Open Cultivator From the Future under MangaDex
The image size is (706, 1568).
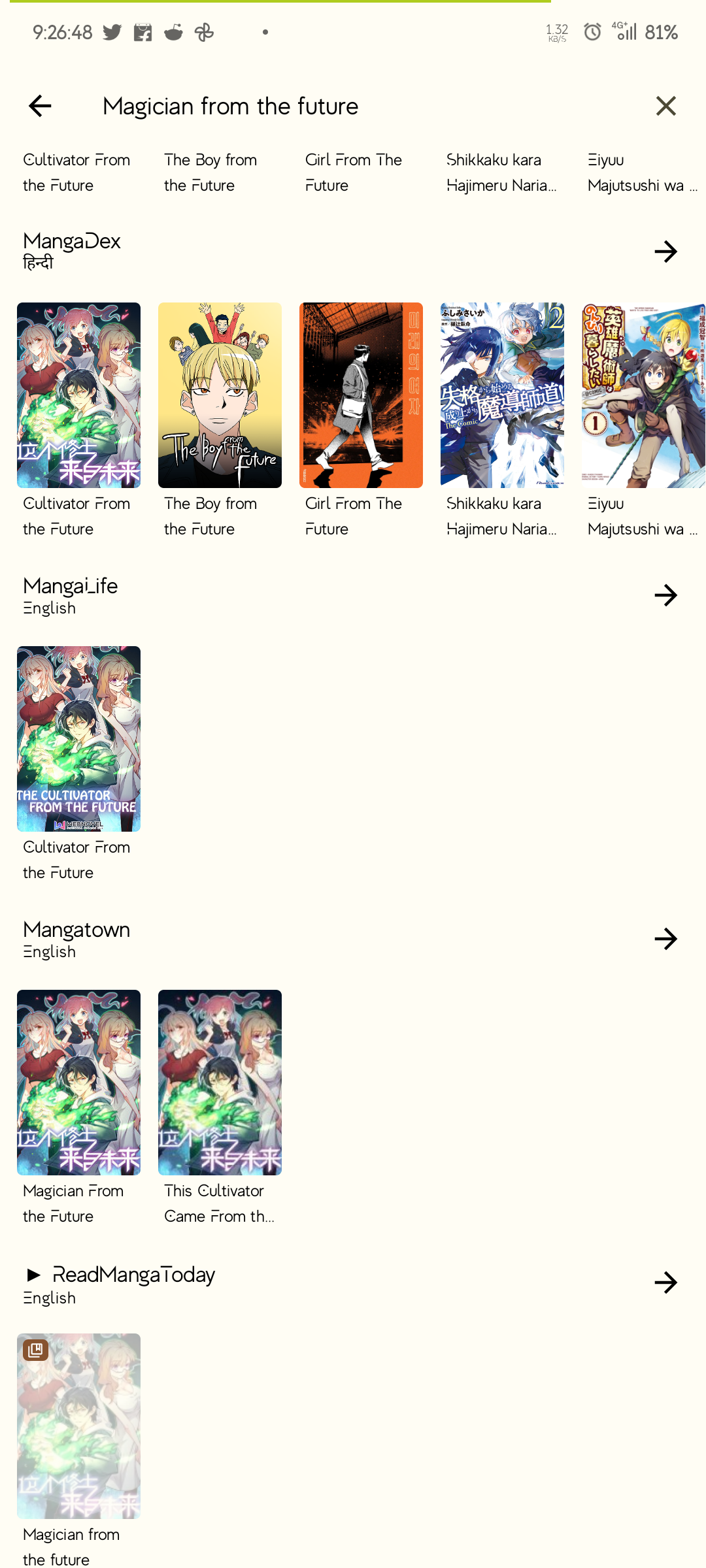coord(78,395)
